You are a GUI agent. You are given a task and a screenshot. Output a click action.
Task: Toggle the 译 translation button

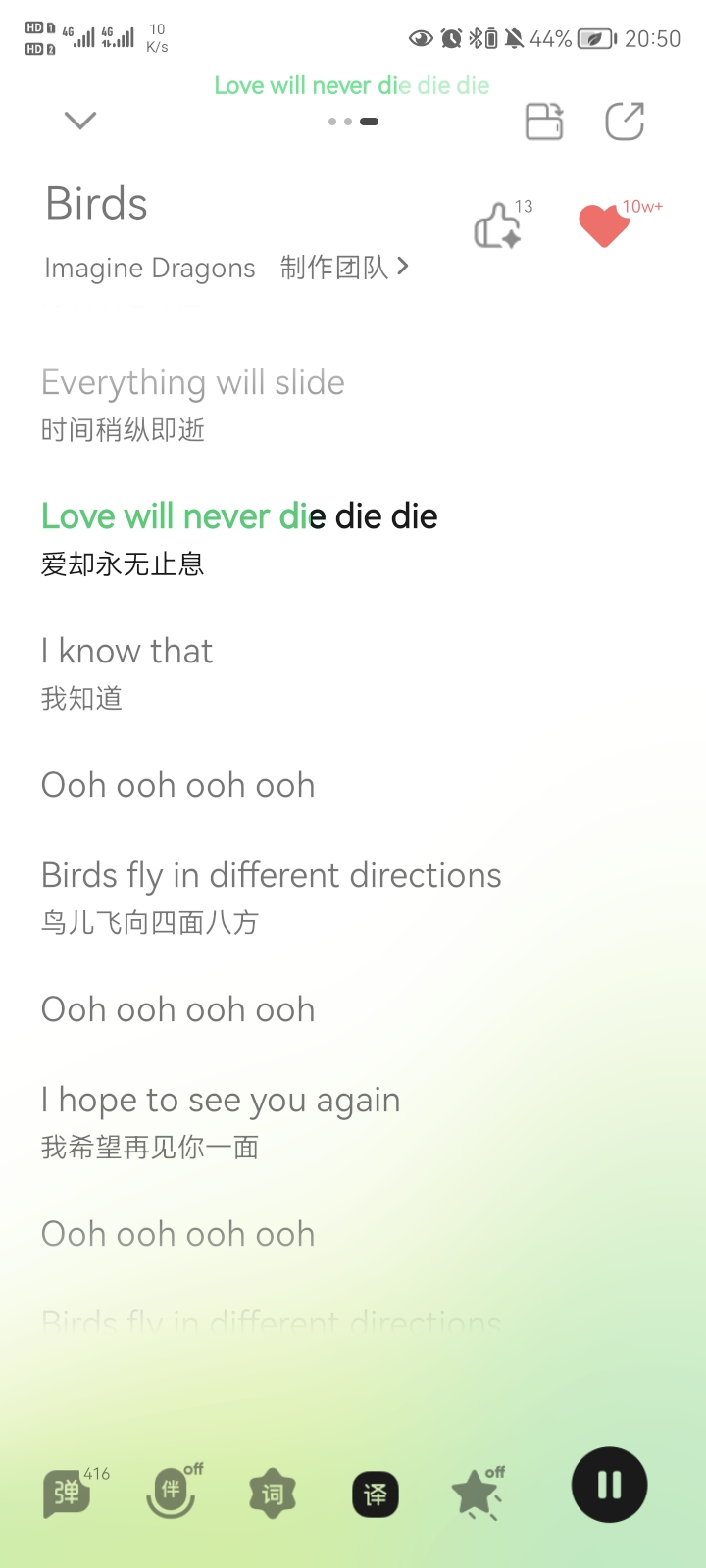(x=376, y=1494)
